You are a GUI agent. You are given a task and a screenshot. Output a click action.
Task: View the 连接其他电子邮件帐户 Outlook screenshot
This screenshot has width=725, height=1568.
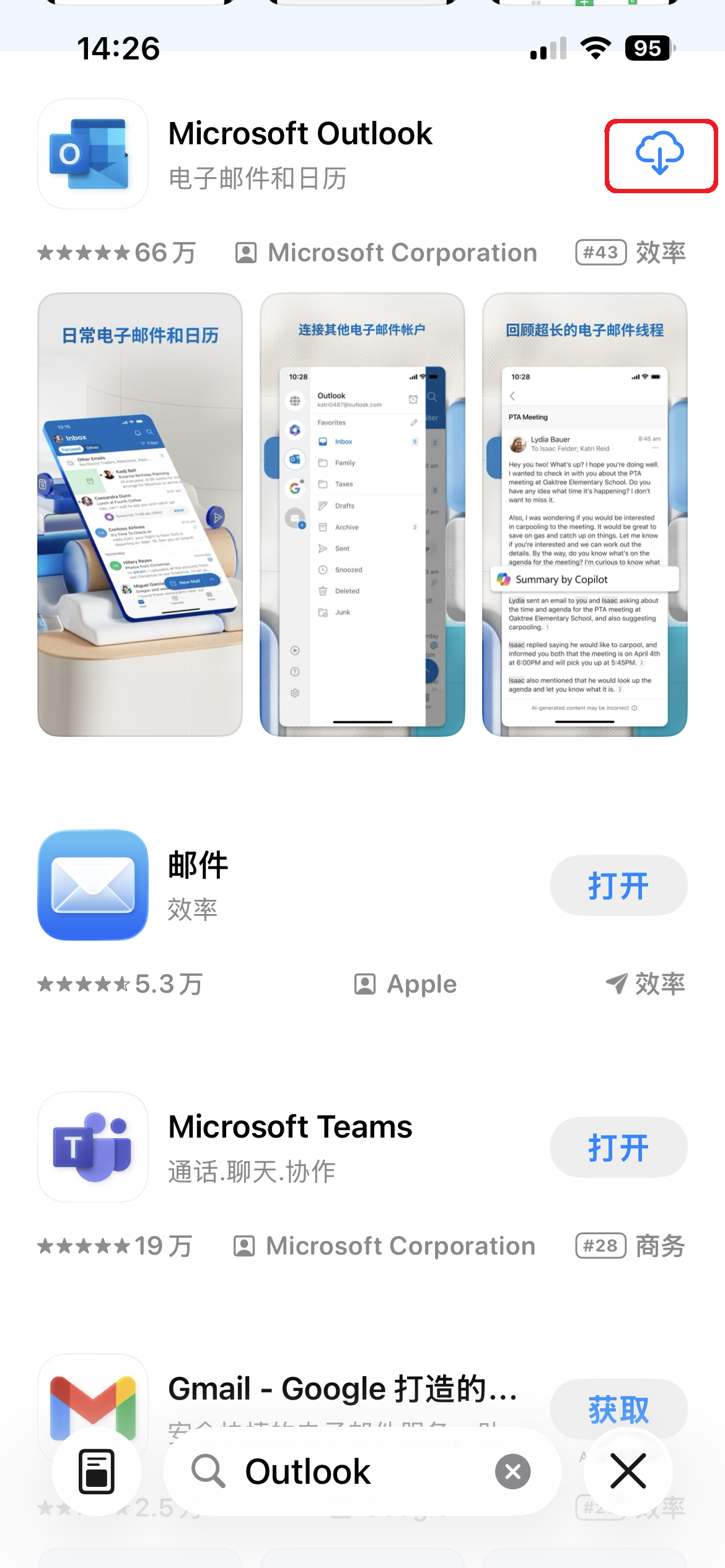362,514
